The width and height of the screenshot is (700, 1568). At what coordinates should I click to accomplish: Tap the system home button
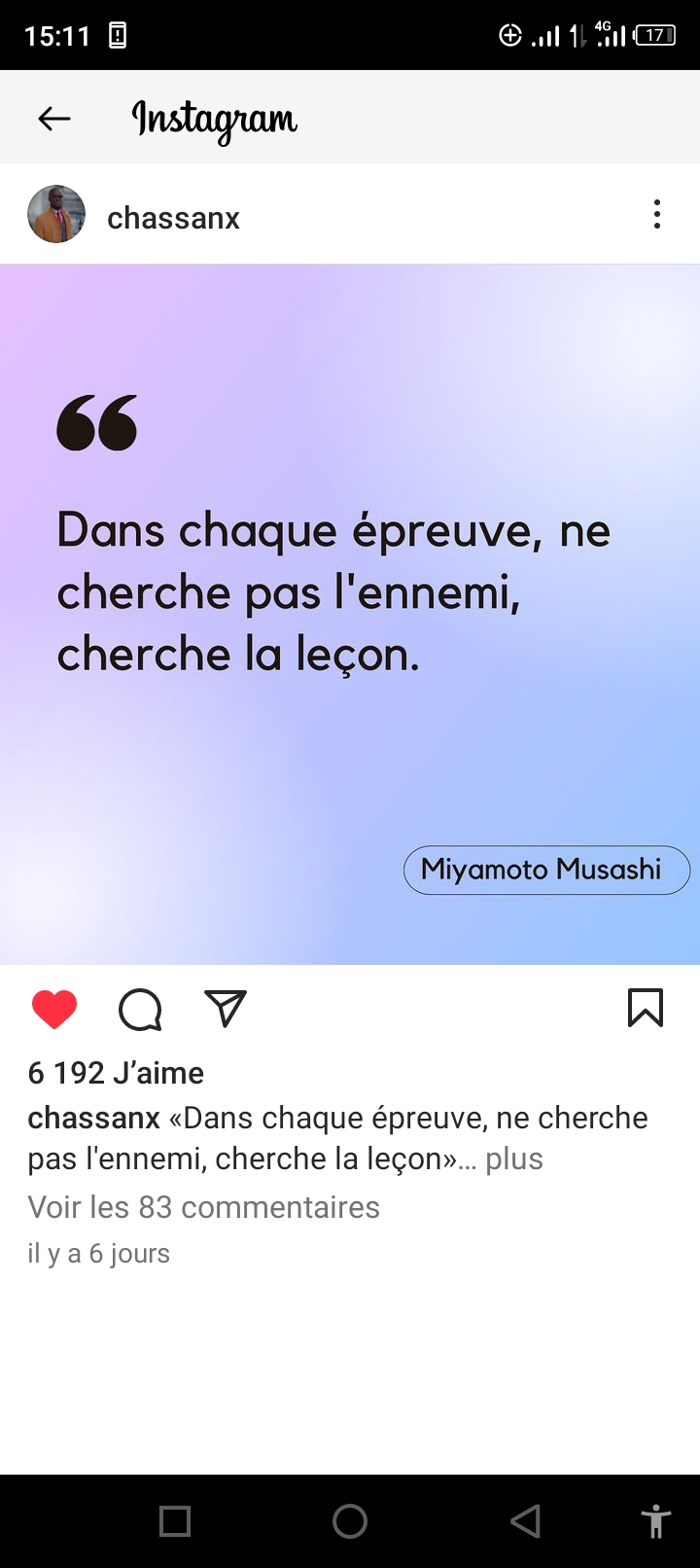tap(350, 1521)
